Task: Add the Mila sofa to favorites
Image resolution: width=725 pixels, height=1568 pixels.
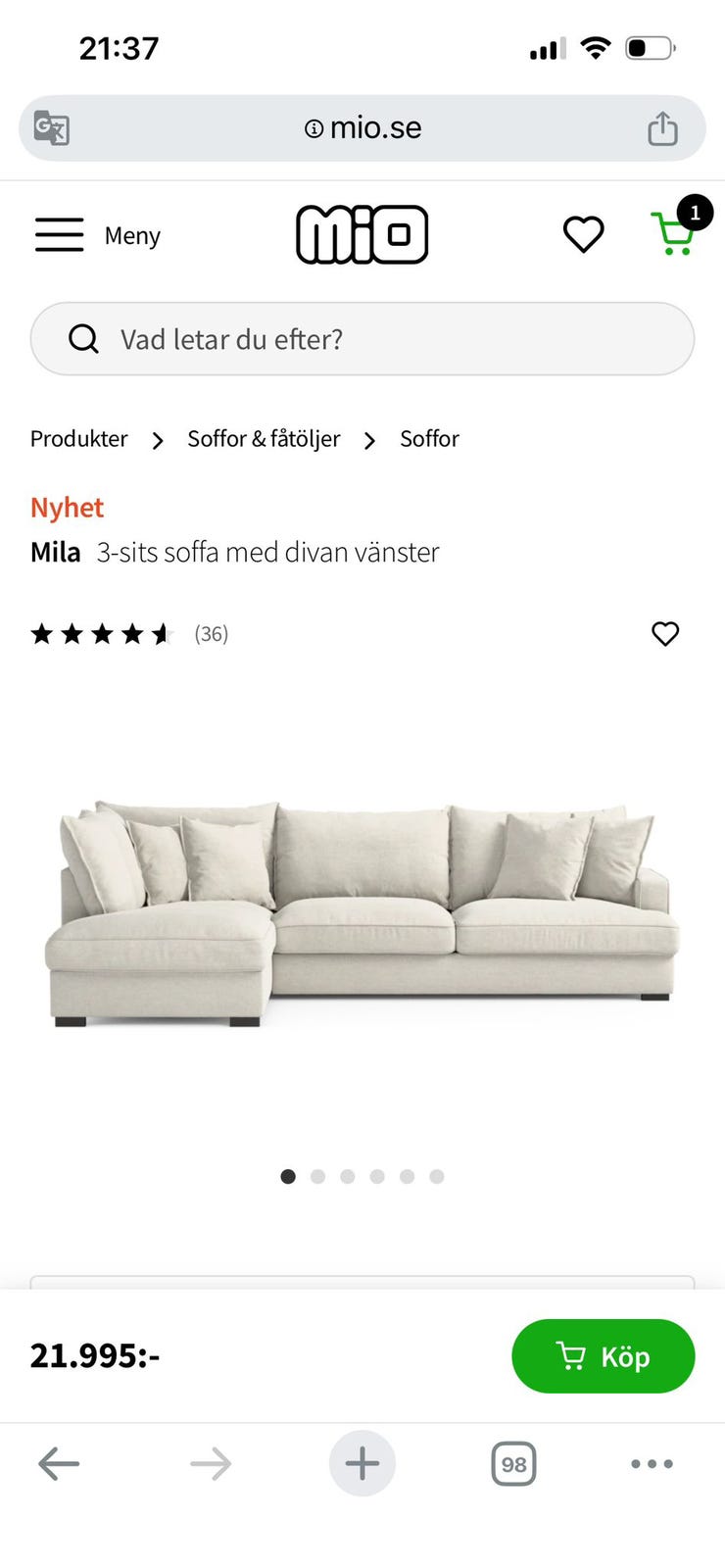Action: click(665, 634)
